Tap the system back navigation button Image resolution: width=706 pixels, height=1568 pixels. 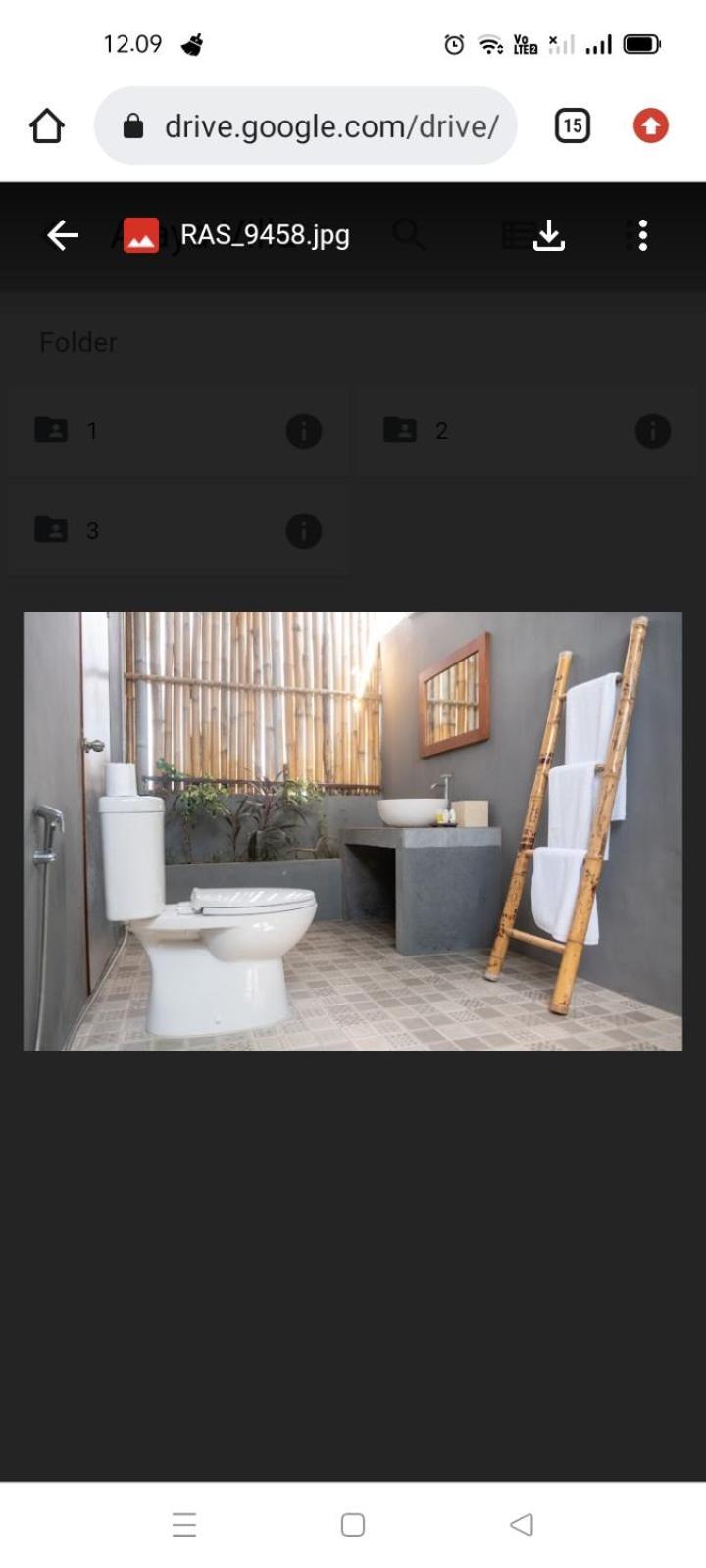coord(522,1524)
